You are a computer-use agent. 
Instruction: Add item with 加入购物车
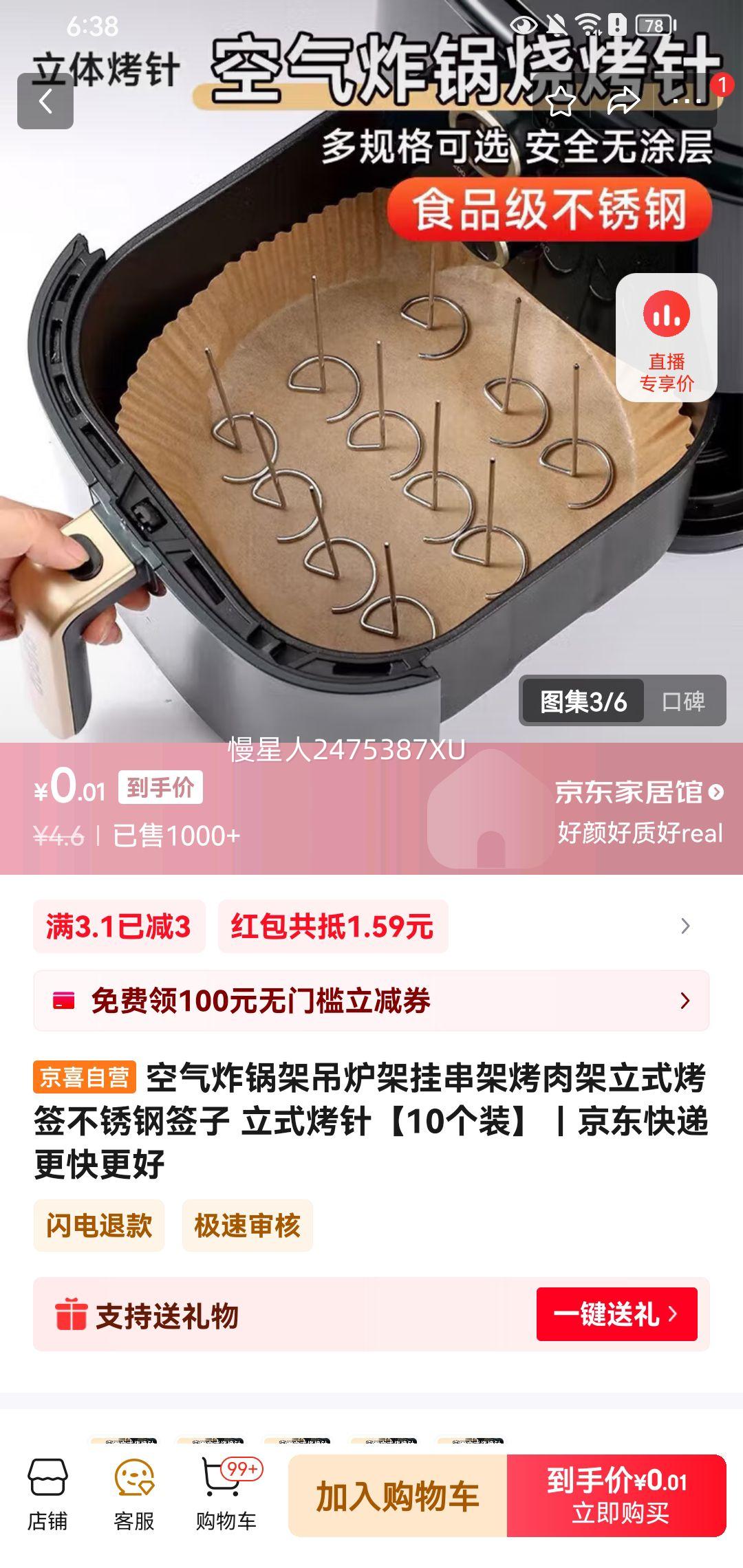(x=398, y=1496)
